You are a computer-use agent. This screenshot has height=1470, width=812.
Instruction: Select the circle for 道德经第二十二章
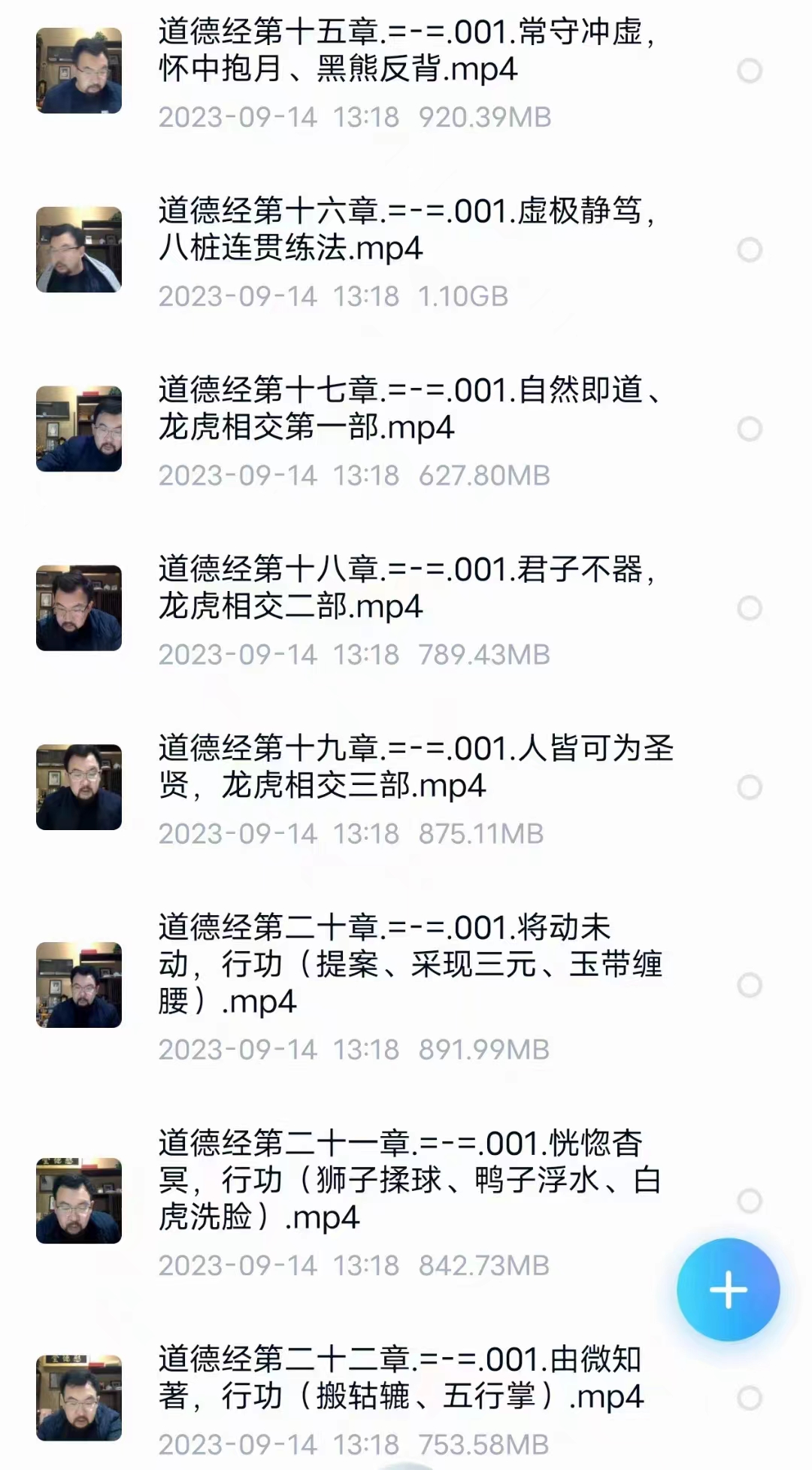[x=749, y=1398]
